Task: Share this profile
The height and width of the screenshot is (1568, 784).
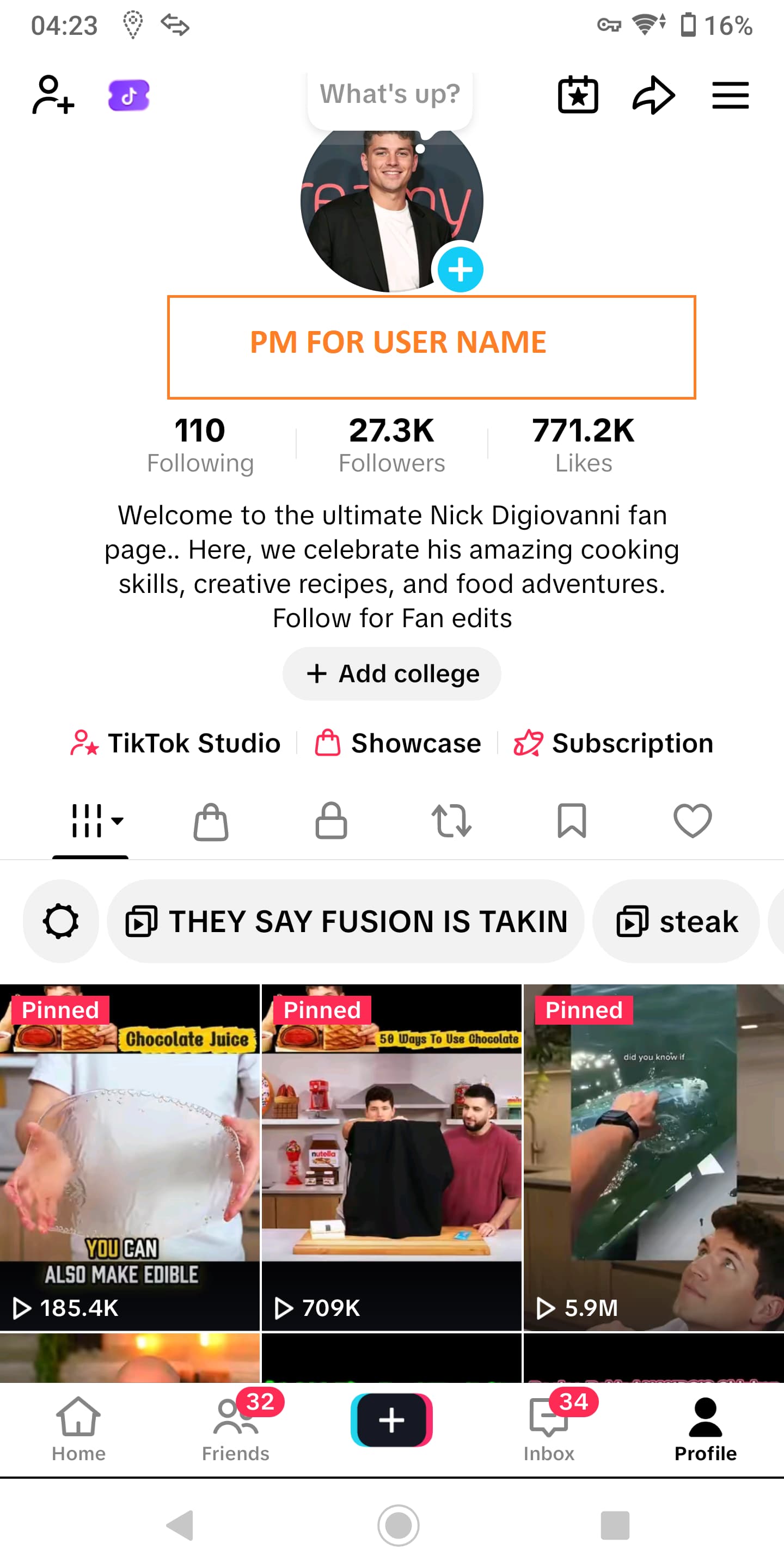Action: [653, 95]
